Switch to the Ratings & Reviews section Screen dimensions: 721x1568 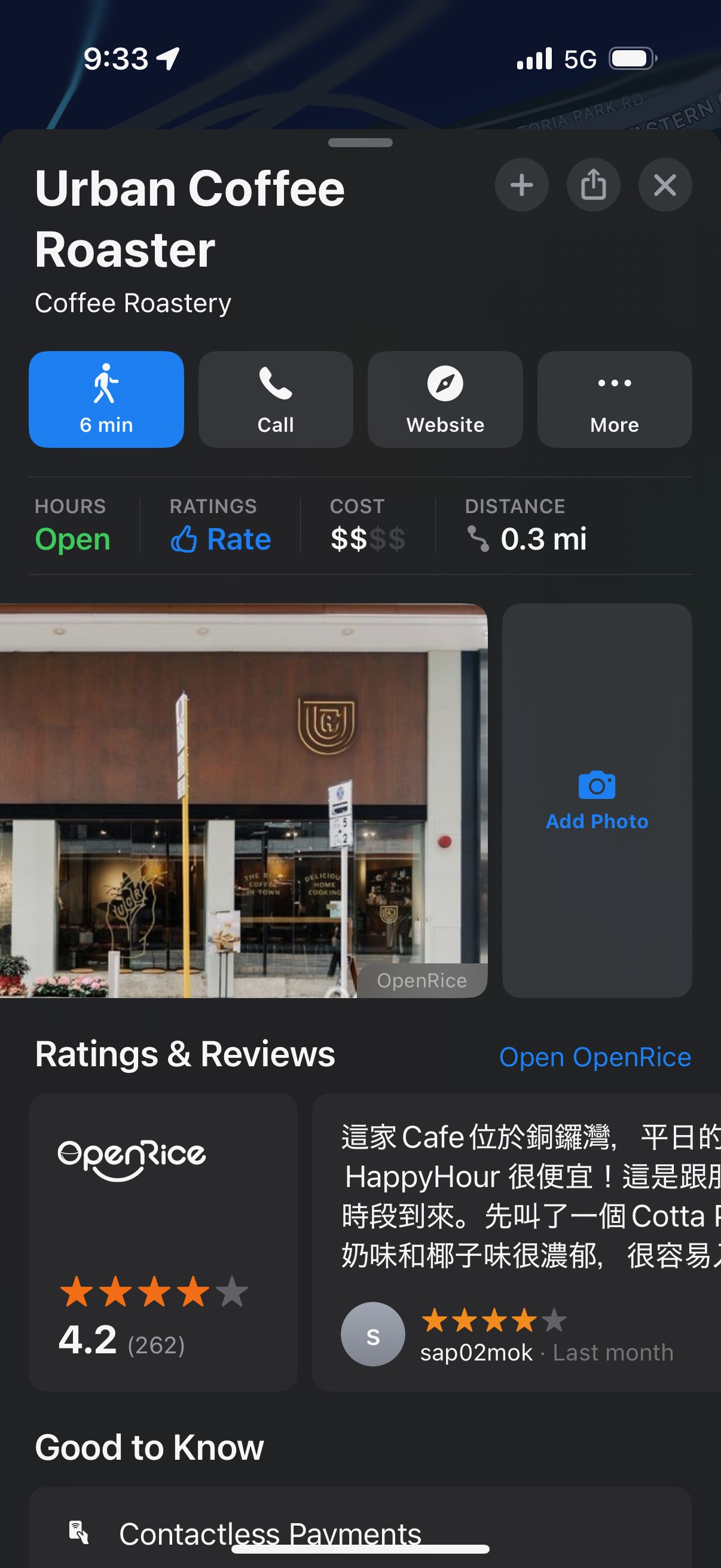click(x=184, y=1055)
